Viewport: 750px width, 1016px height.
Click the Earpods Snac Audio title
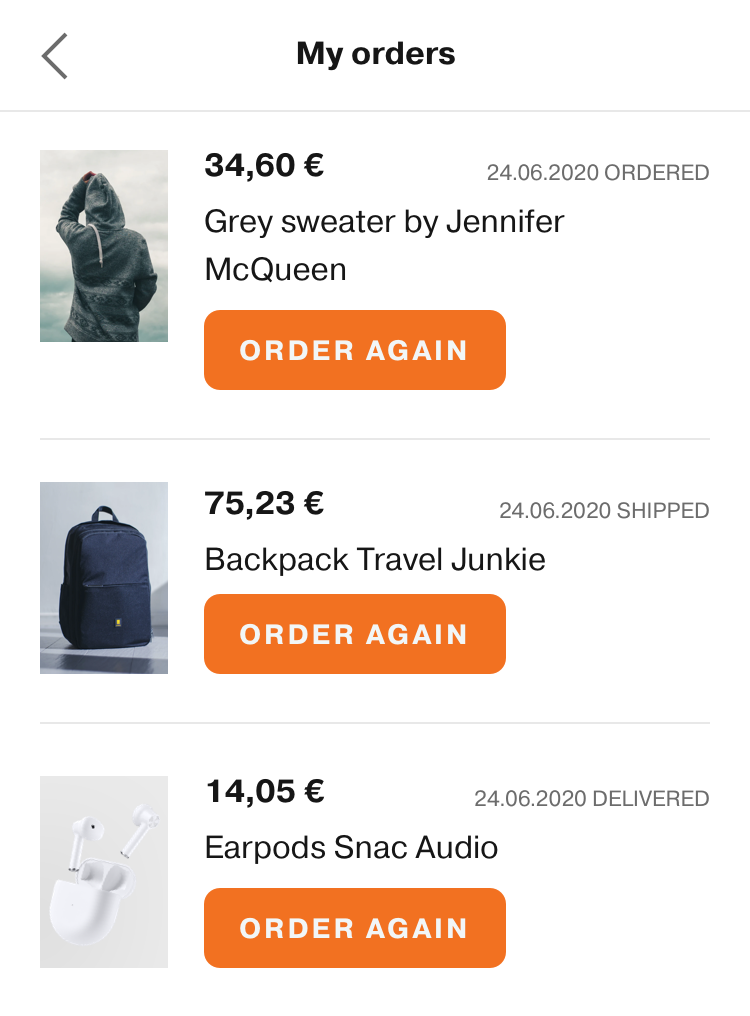click(351, 847)
